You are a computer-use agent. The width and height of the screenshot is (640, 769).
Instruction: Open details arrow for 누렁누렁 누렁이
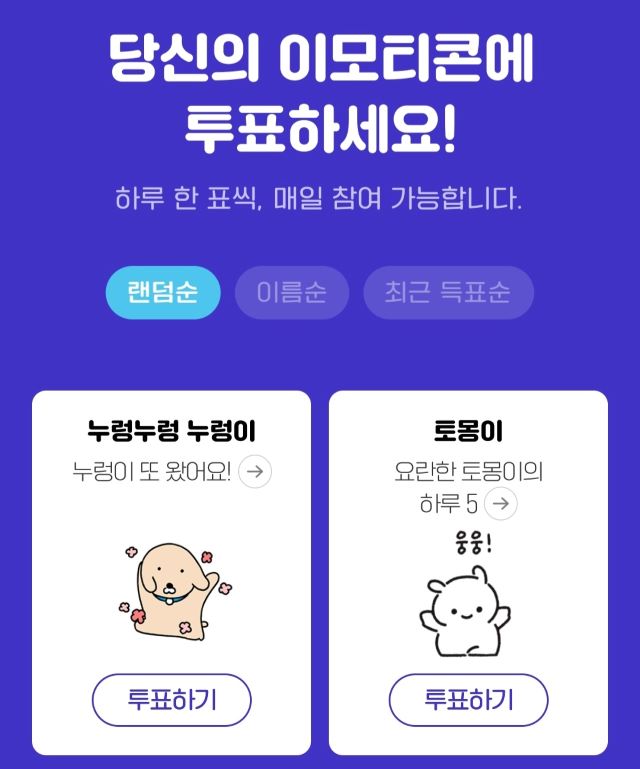[x=255, y=472]
